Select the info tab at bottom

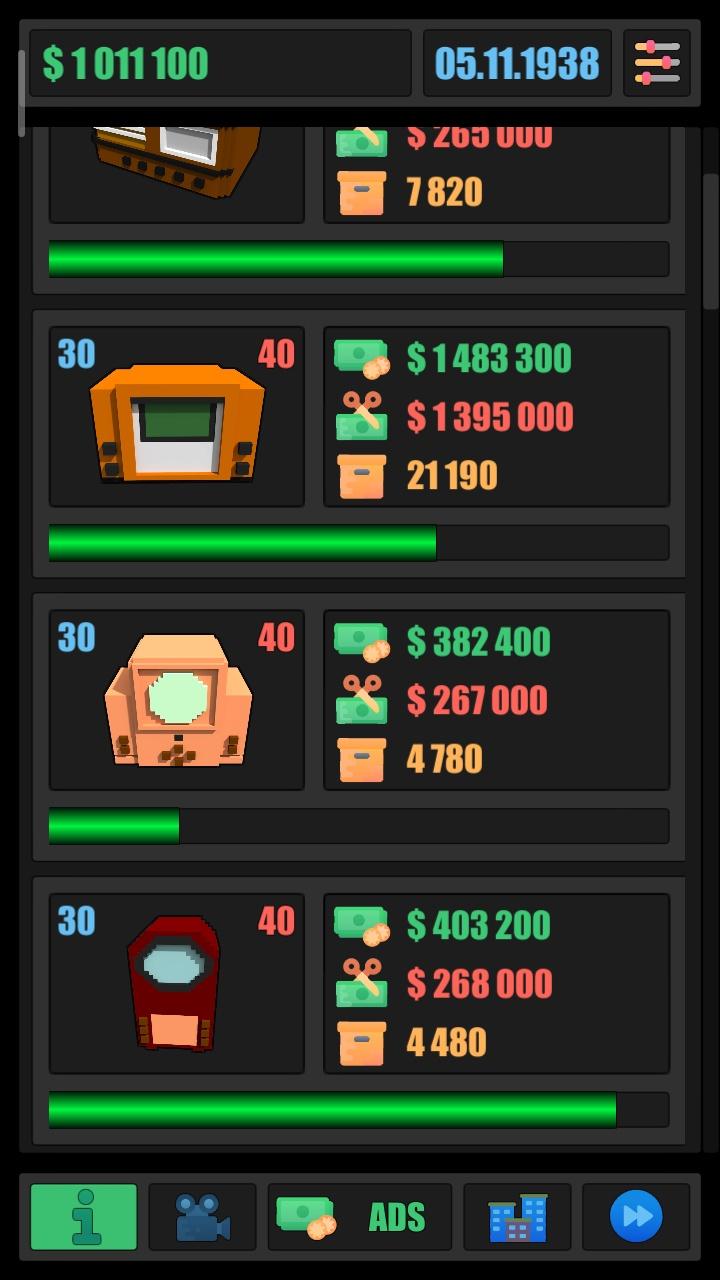coord(84,1217)
